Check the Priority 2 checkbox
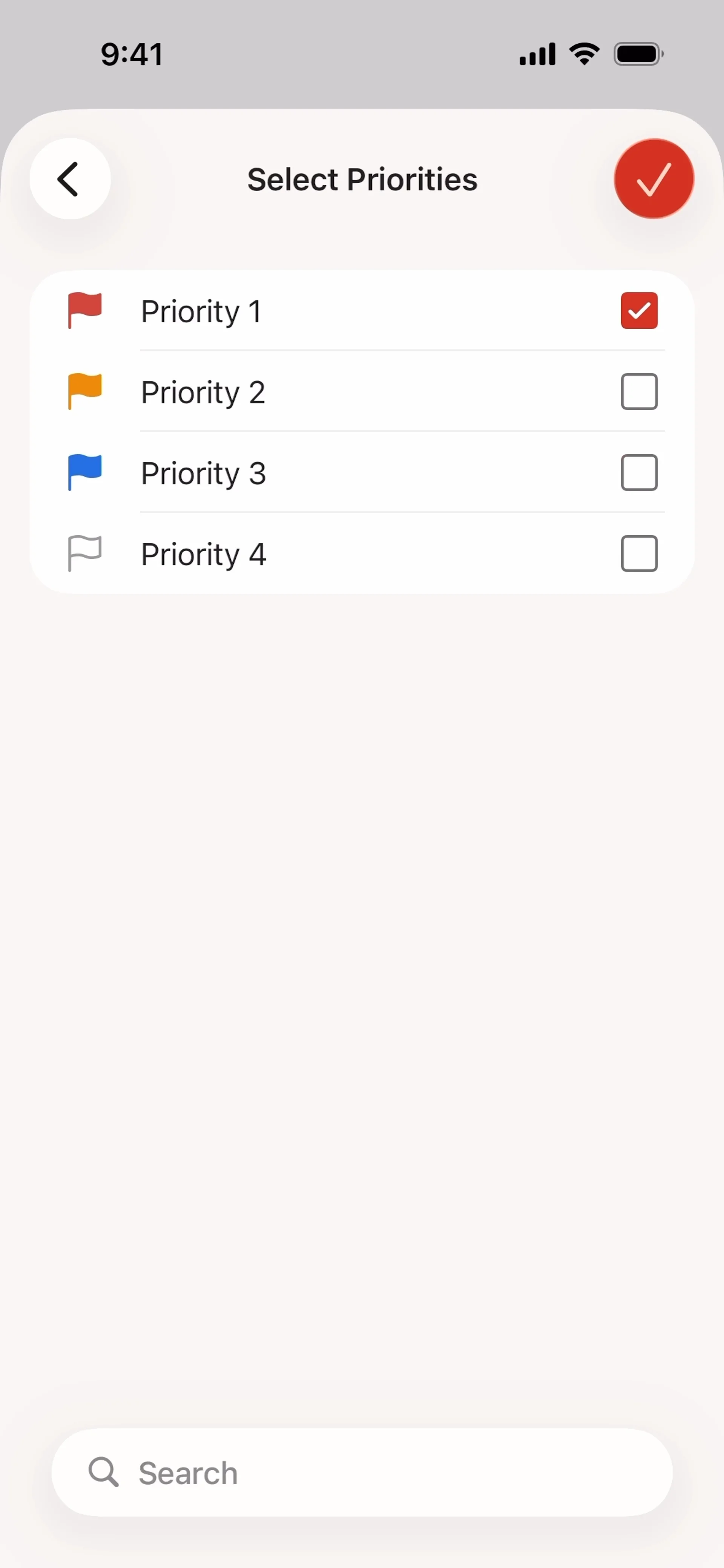 tap(639, 391)
